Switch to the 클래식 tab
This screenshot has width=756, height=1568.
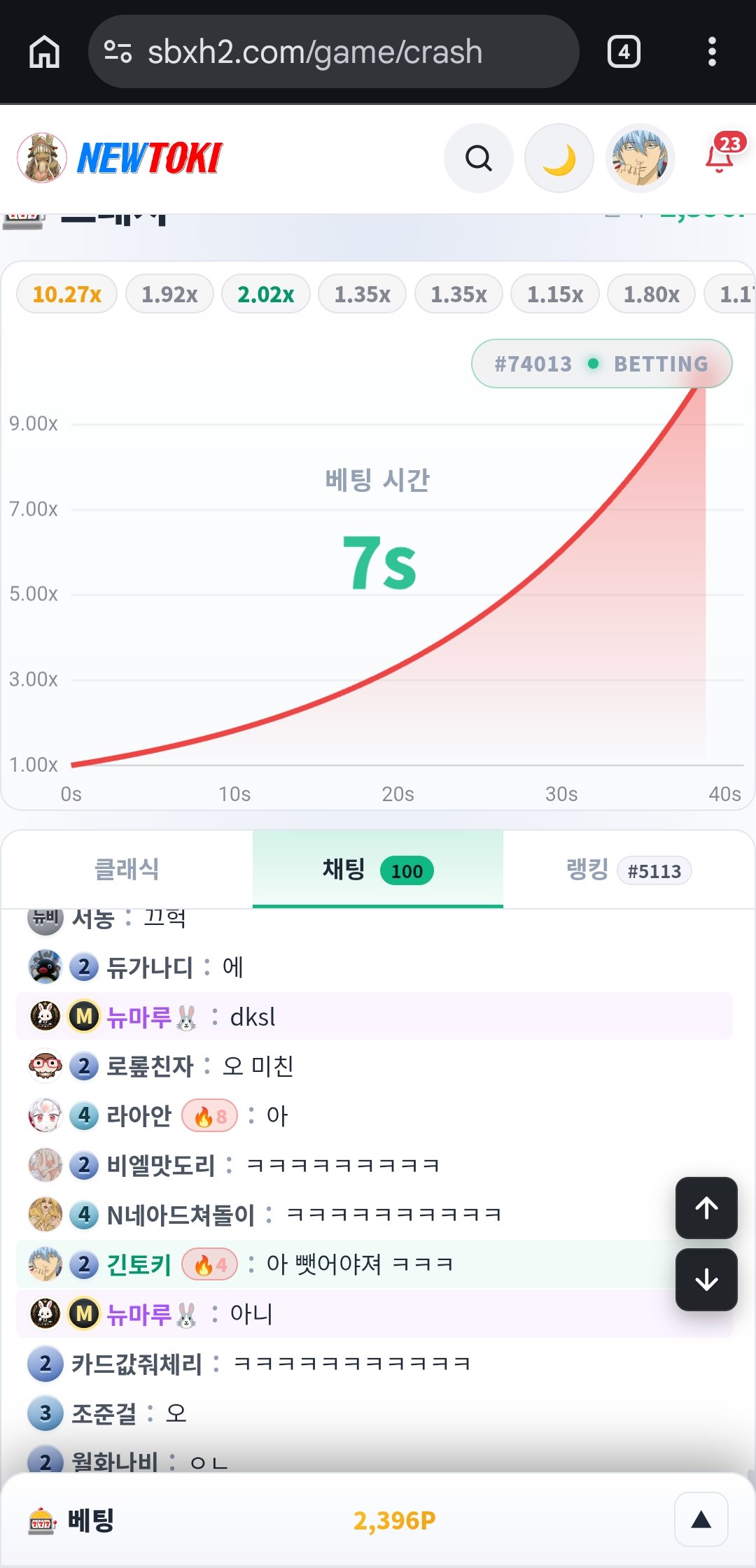[x=127, y=869]
